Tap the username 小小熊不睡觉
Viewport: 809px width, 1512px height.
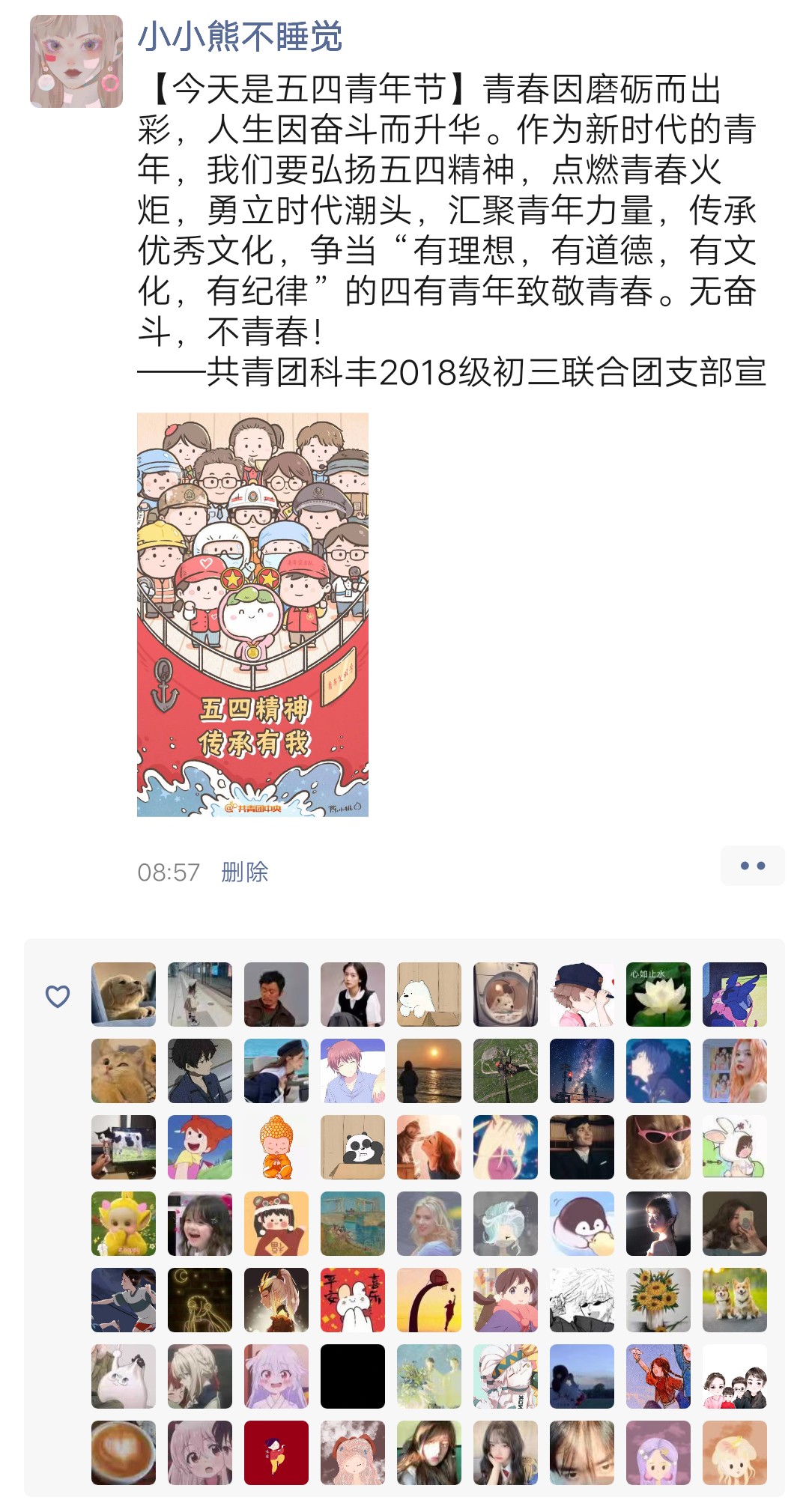[240, 36]
